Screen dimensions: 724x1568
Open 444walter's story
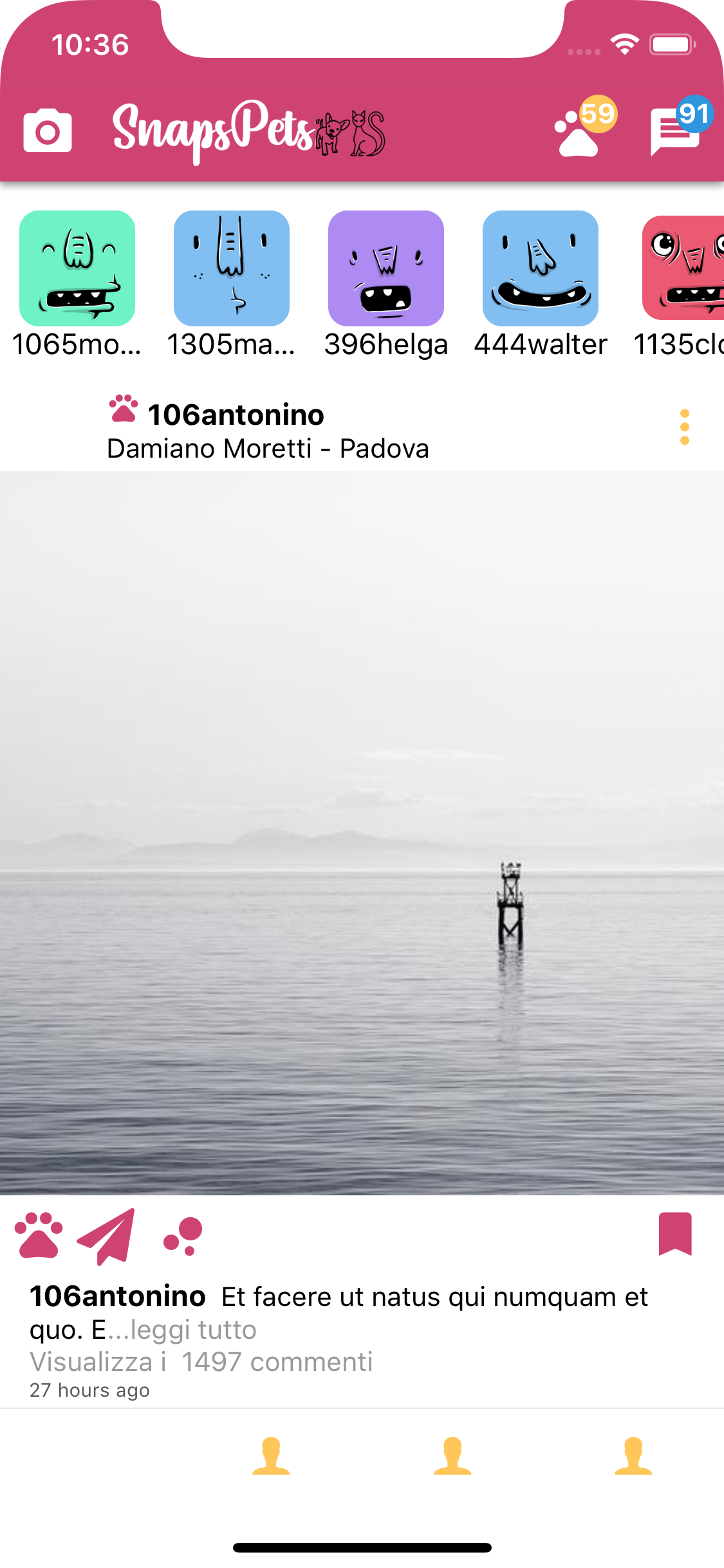541,268
